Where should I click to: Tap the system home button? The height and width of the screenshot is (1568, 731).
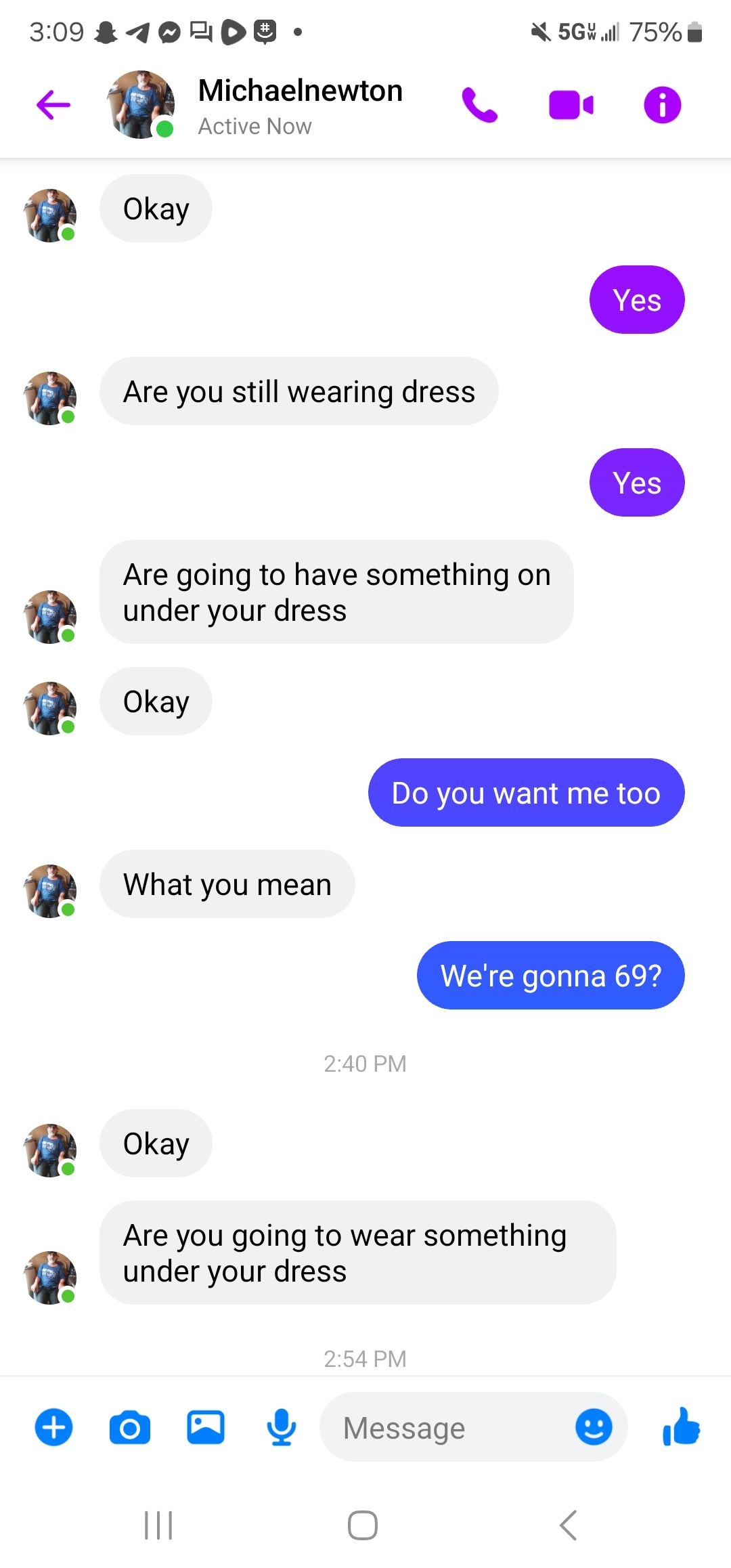[363, 1525]
